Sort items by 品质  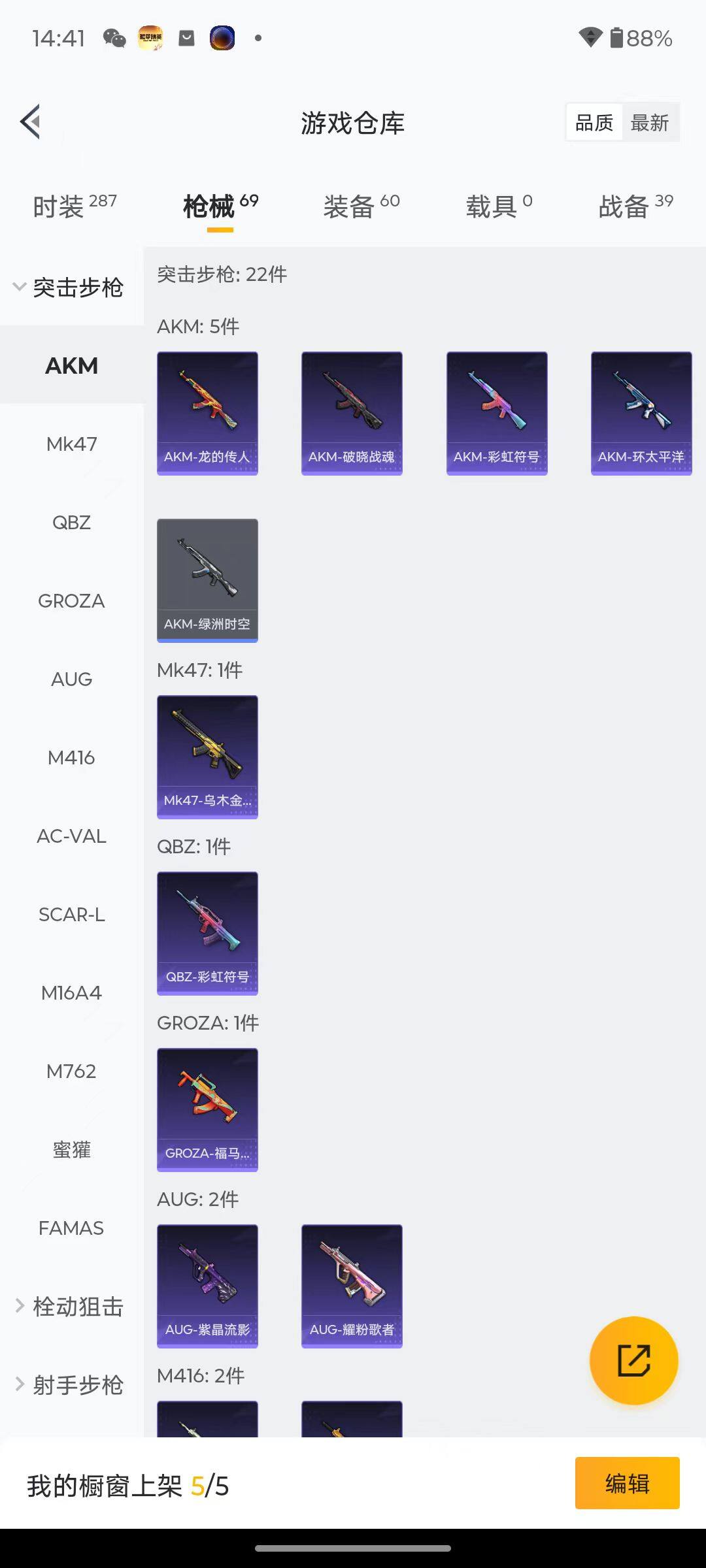click(594, 122)
